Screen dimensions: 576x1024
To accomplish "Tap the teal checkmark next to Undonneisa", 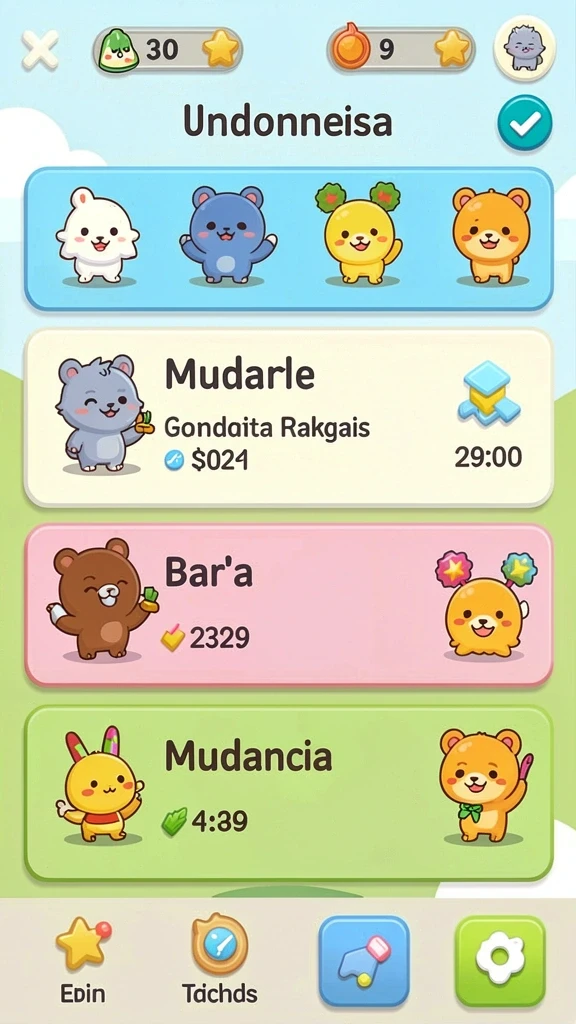I will click(x=524, y=123).
